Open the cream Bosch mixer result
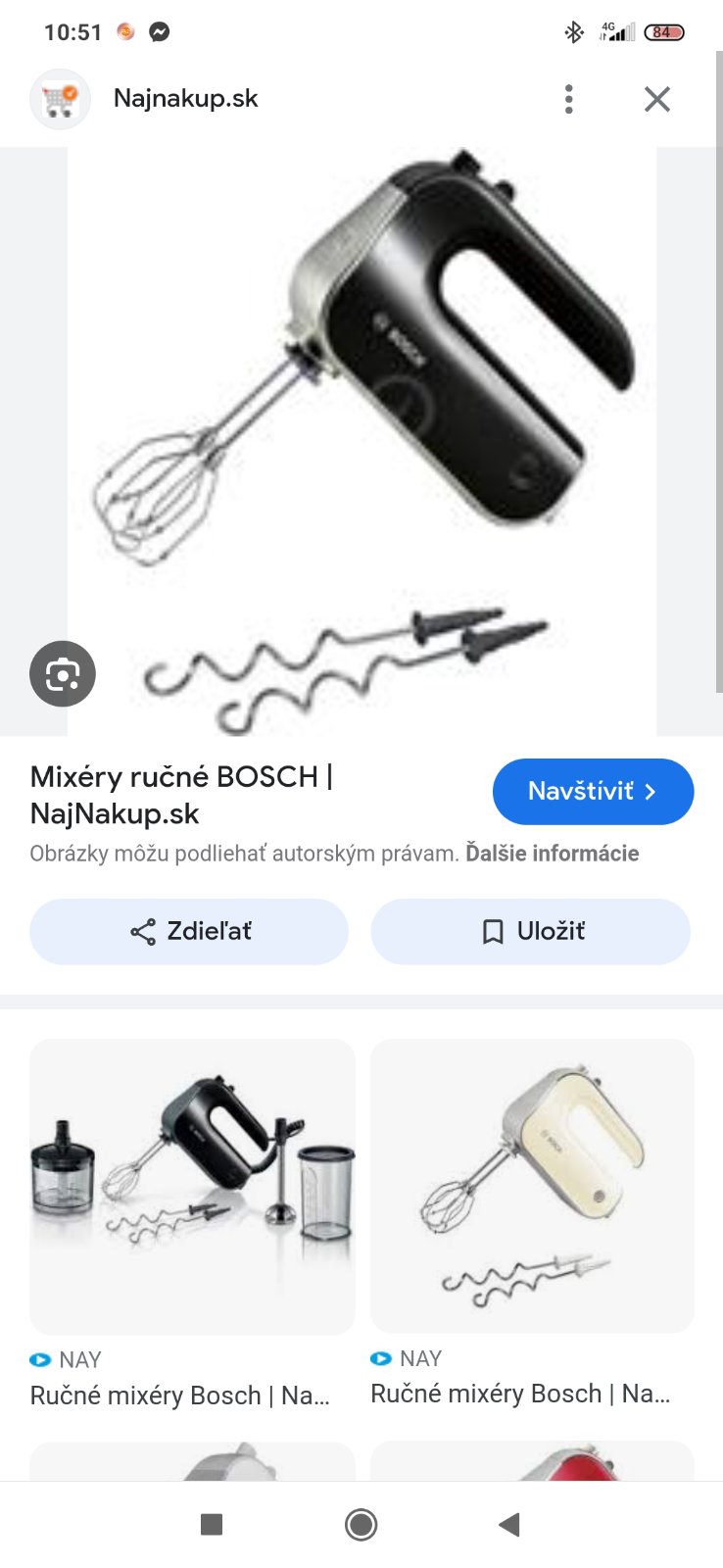This screenshot has height=1568, width=723. coord(532,1186)
